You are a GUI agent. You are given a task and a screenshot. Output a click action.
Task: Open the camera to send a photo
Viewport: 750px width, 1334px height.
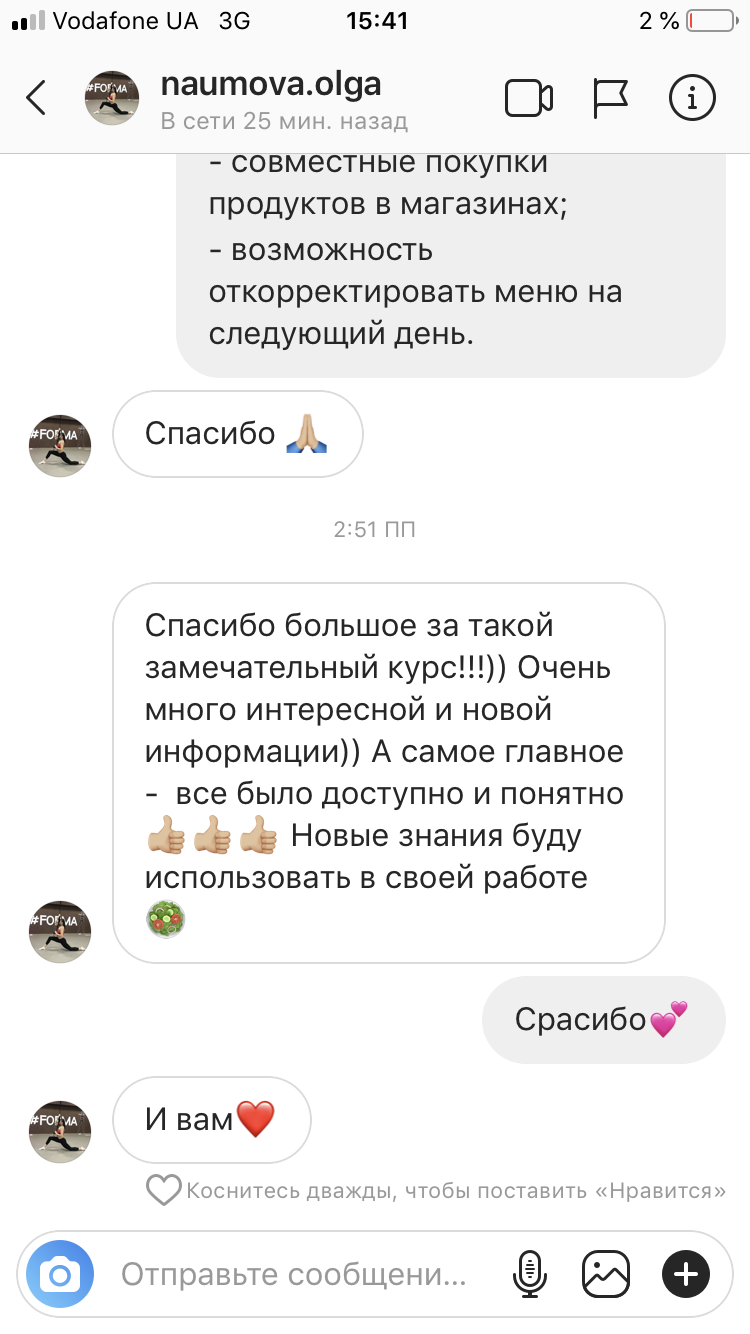pos(60,1274)
